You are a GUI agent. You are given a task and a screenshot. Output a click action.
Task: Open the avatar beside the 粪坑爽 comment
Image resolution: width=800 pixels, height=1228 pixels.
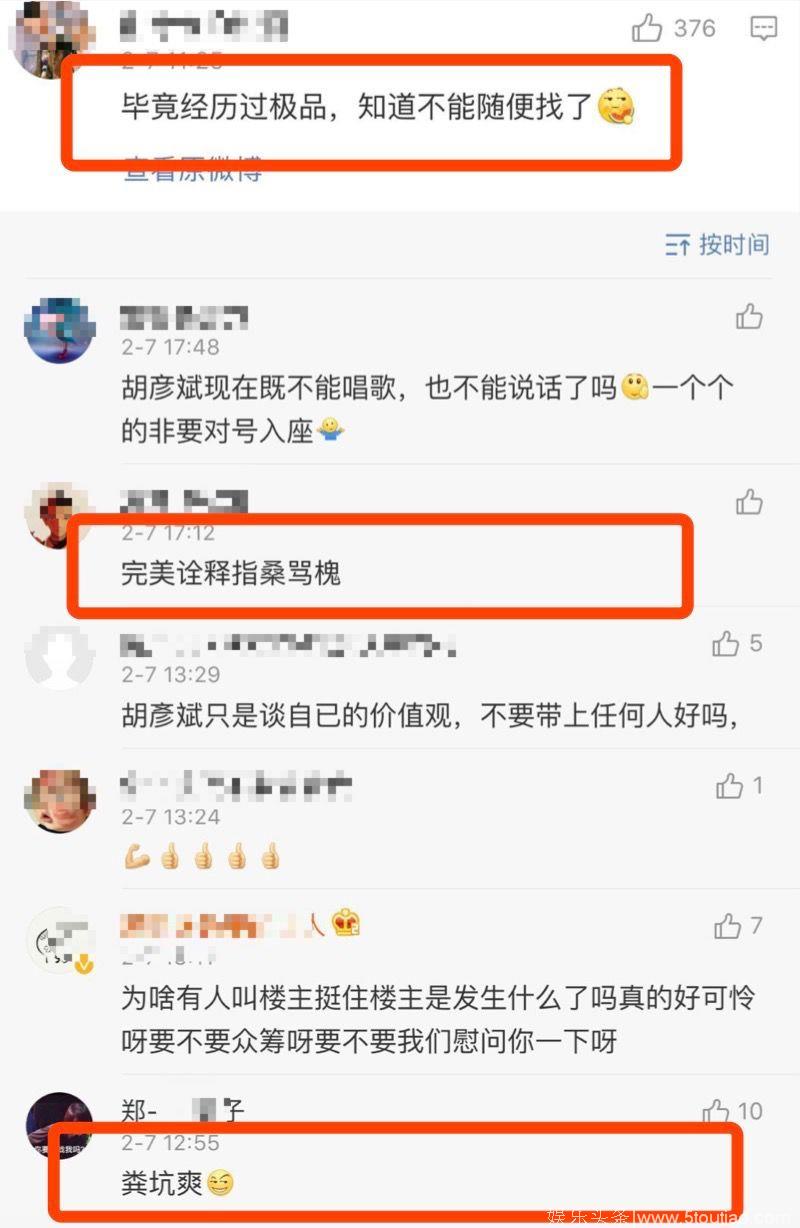(x=59, y=1127)
